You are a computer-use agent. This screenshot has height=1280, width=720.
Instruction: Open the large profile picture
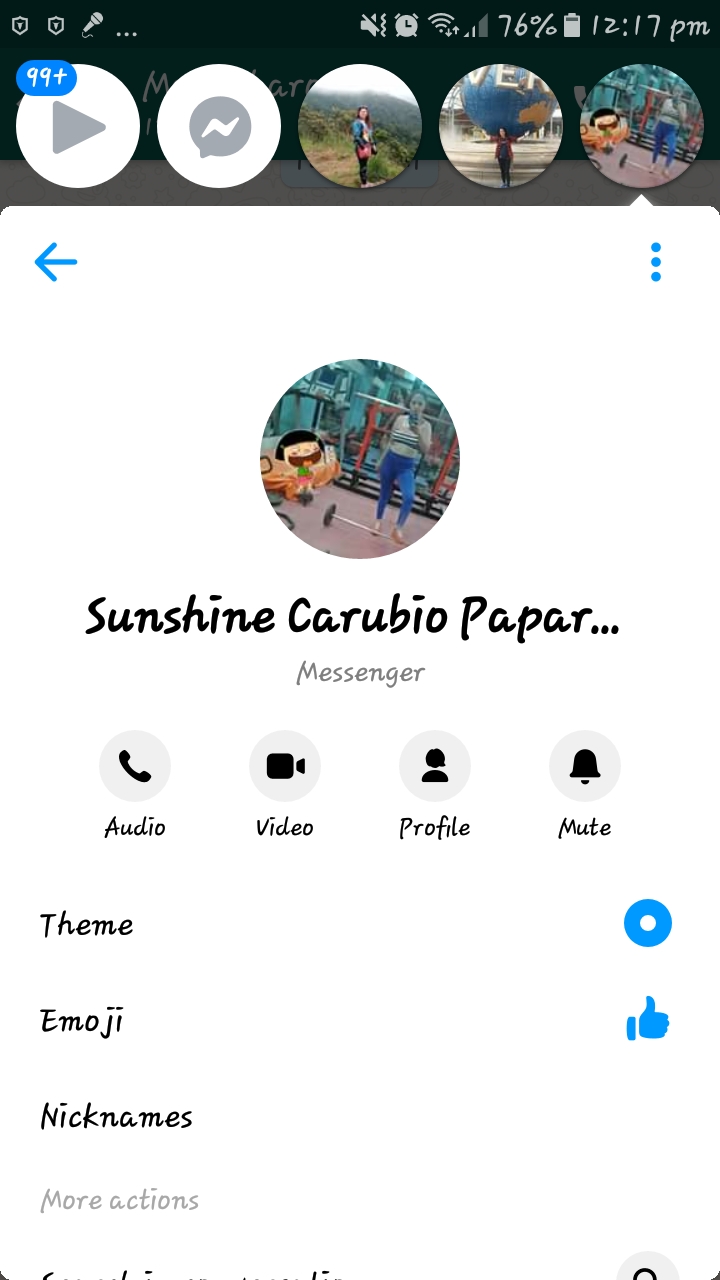click(360, 459)
